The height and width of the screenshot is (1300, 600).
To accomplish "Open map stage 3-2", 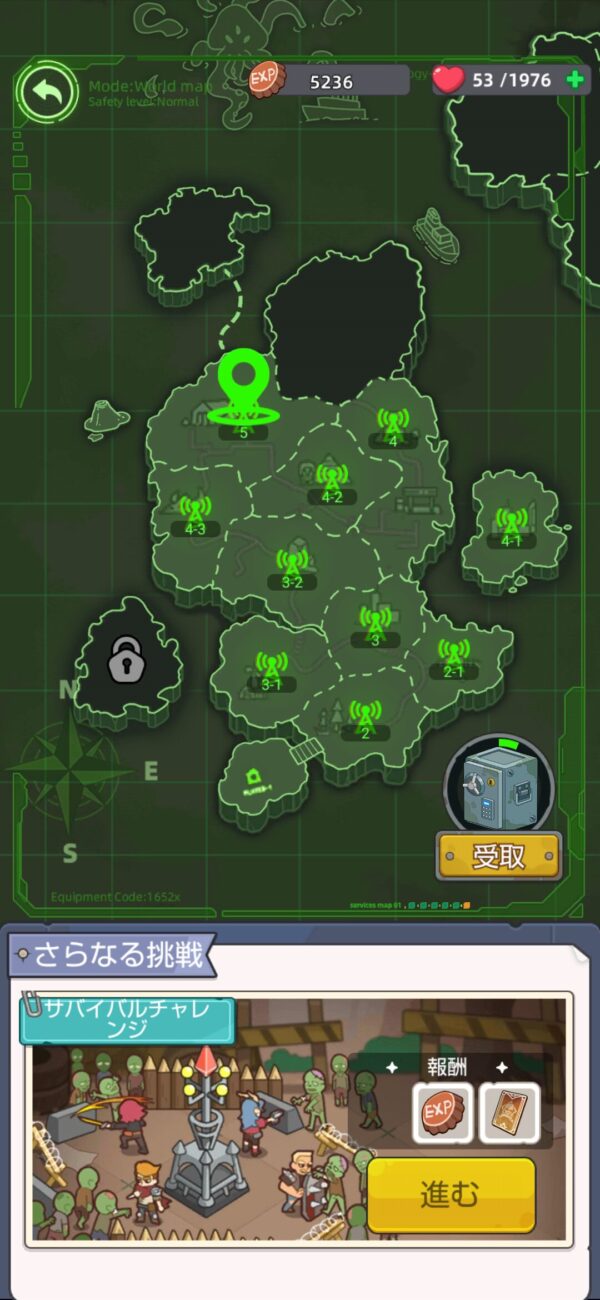I will click(292, 568).
